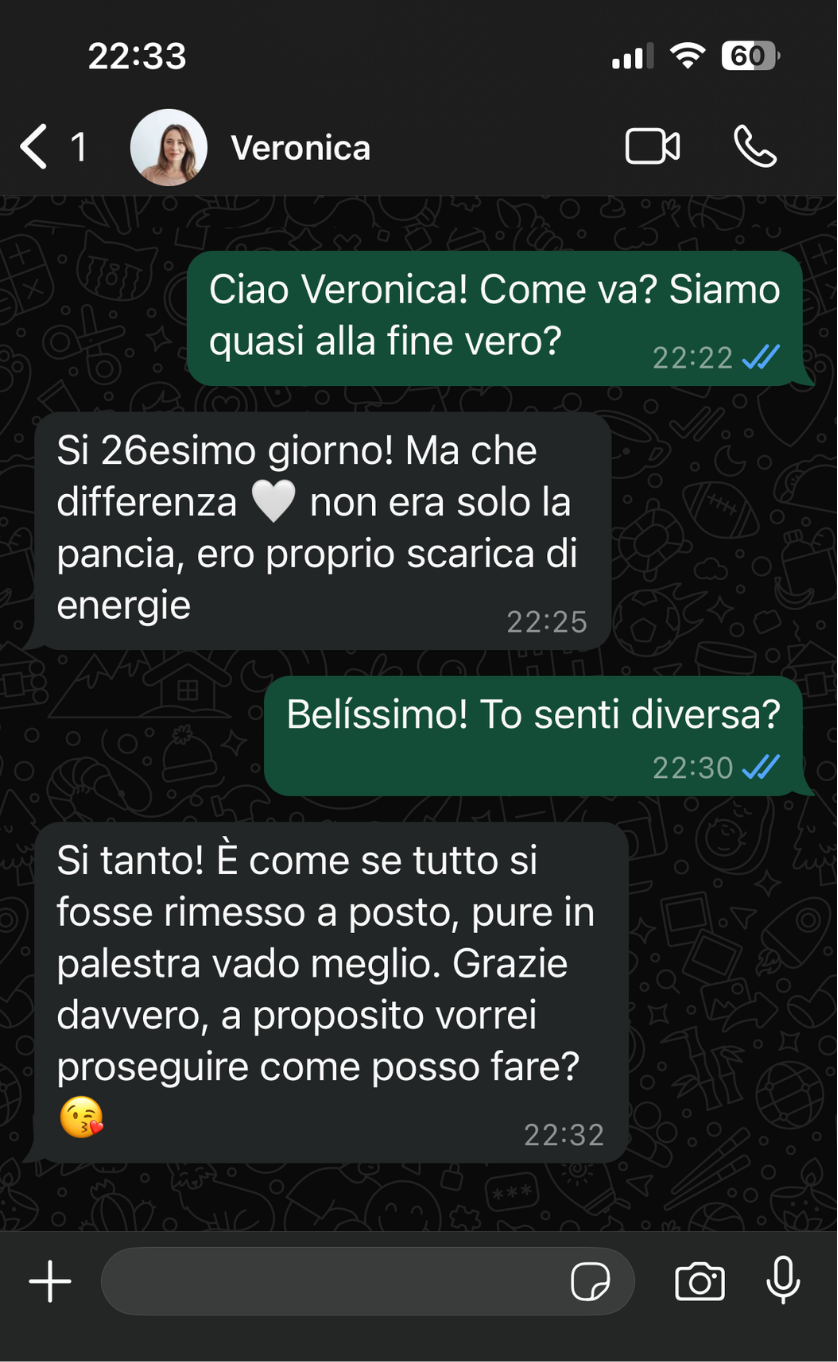Open the sticker picker
This screenshot has height=1362, width=838.
590,1281
